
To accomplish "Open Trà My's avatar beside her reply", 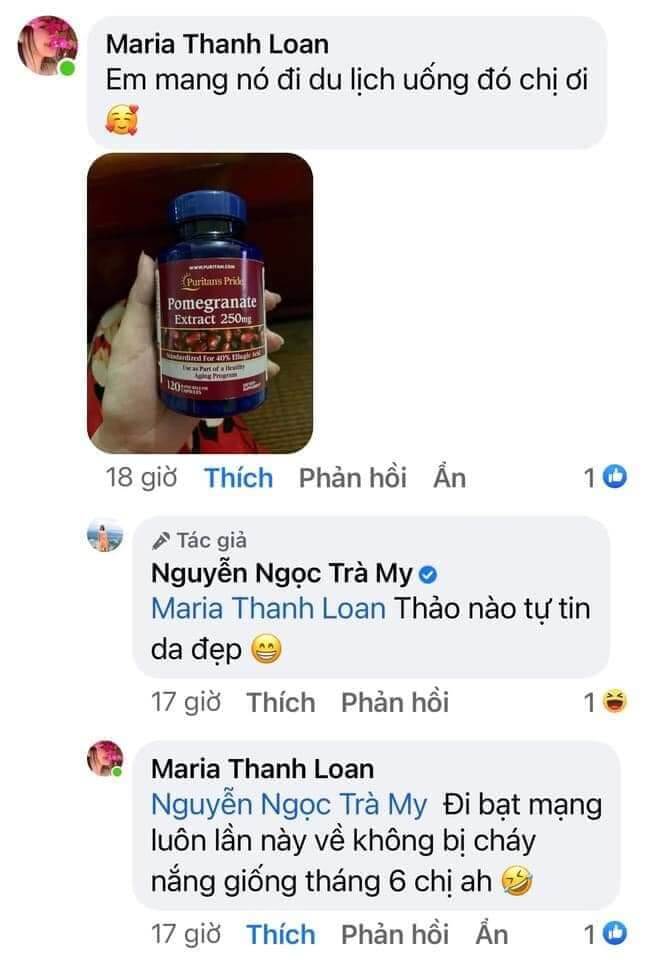I will coord(104,539).
